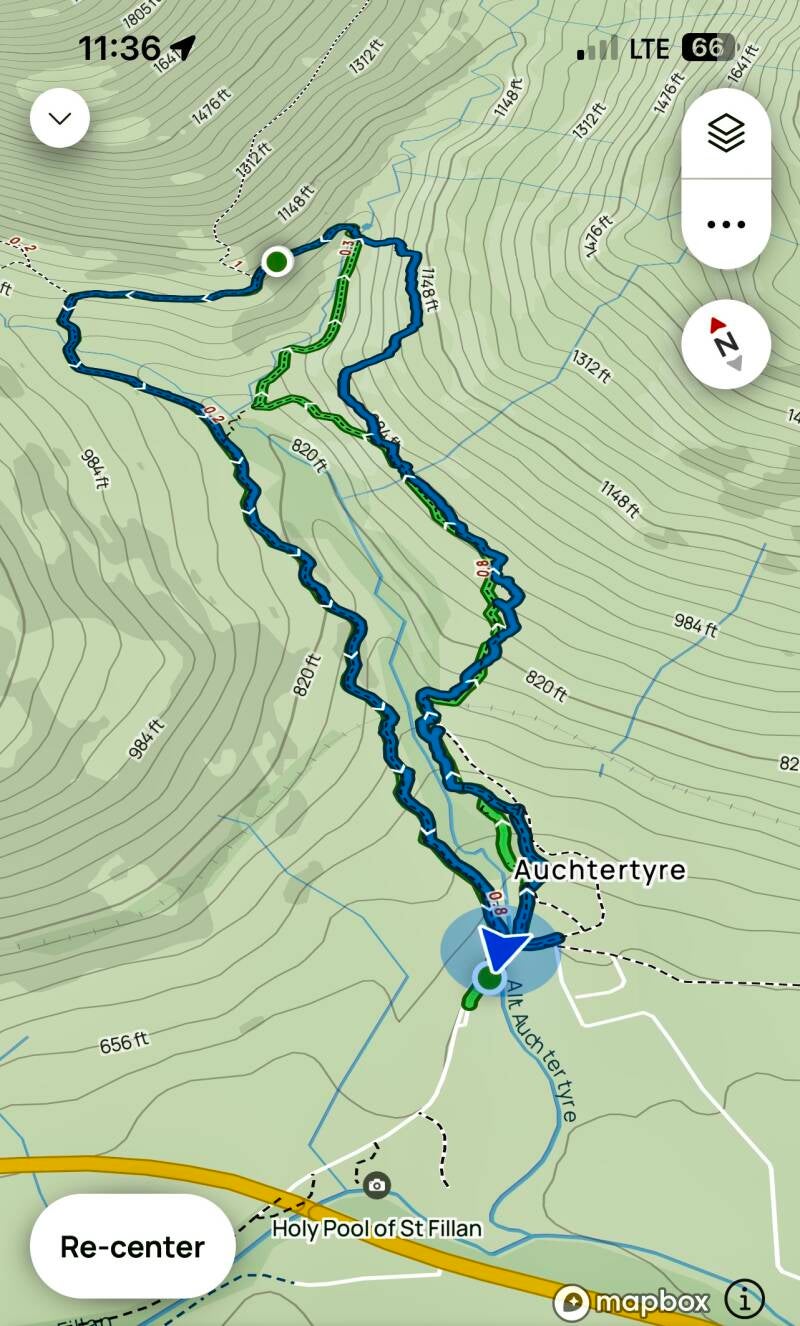Screen dimensions: 800x1326
Task: Open the Mapbox attribution info icon
Action: pos(744,1300)
